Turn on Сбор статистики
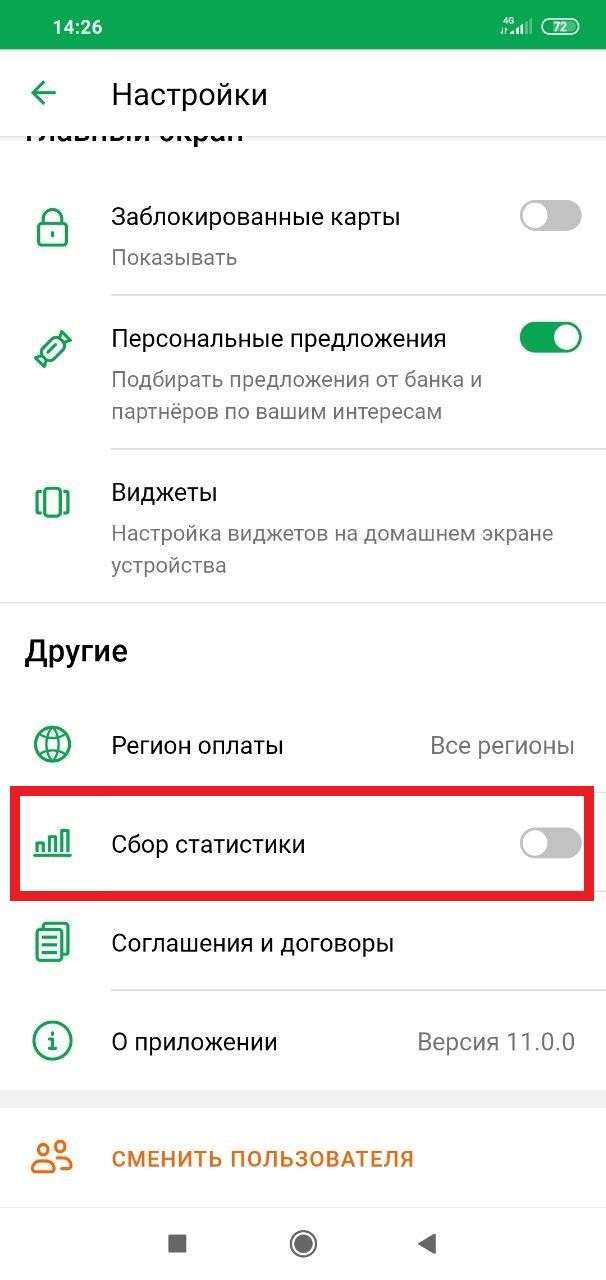 click(x=550, y=844)
